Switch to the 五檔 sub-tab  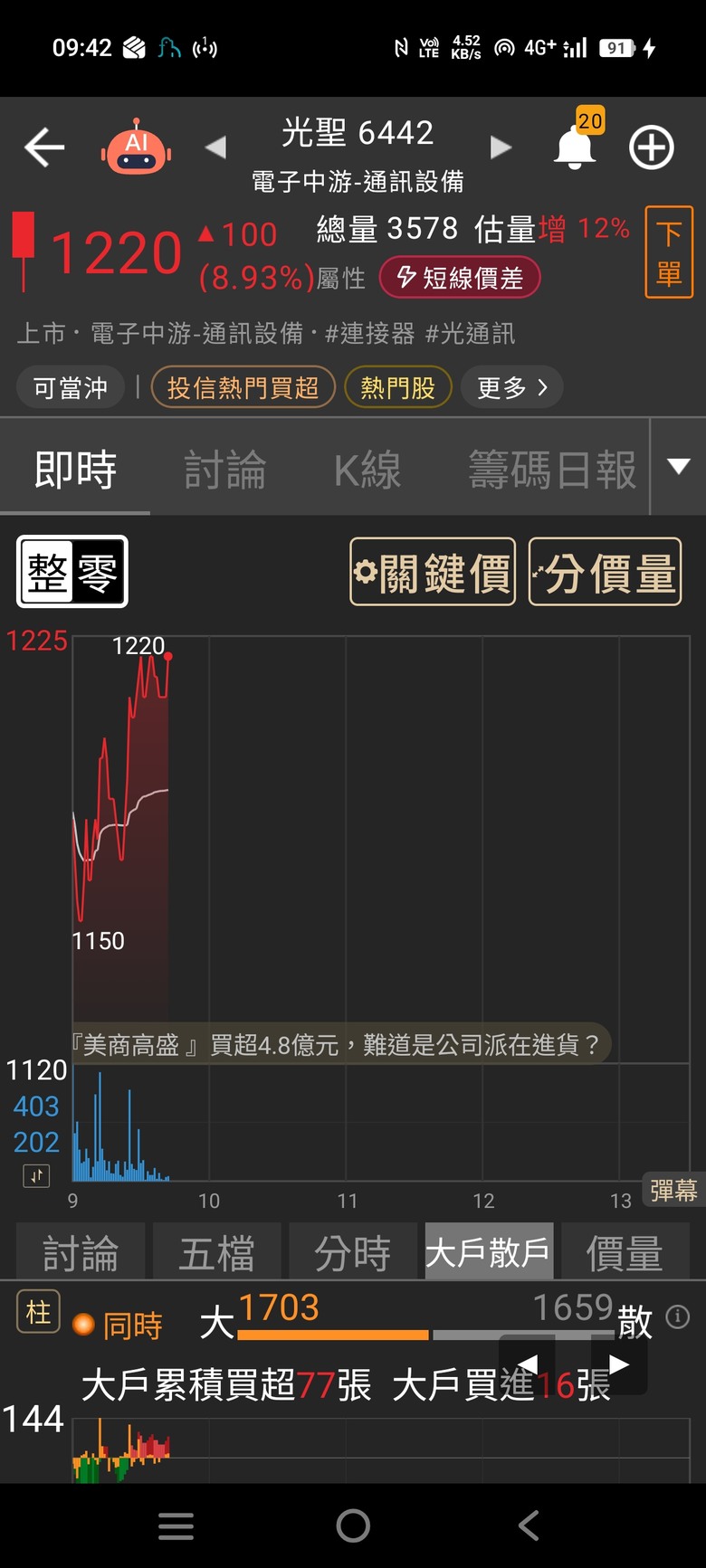216,1252
